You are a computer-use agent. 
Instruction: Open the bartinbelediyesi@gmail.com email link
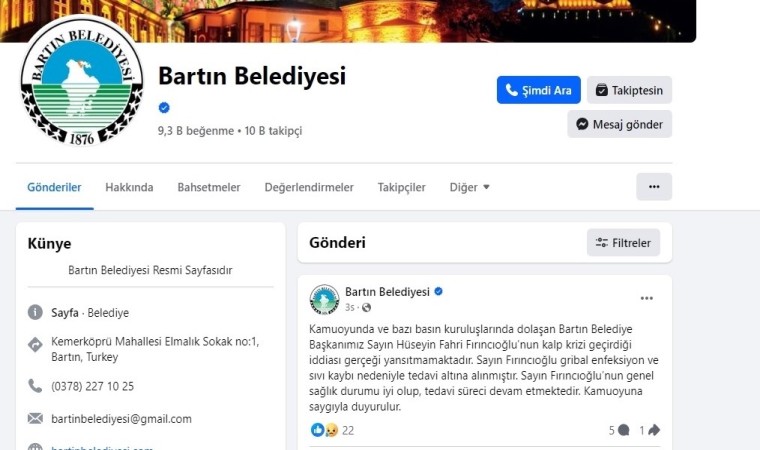[122, 419]
